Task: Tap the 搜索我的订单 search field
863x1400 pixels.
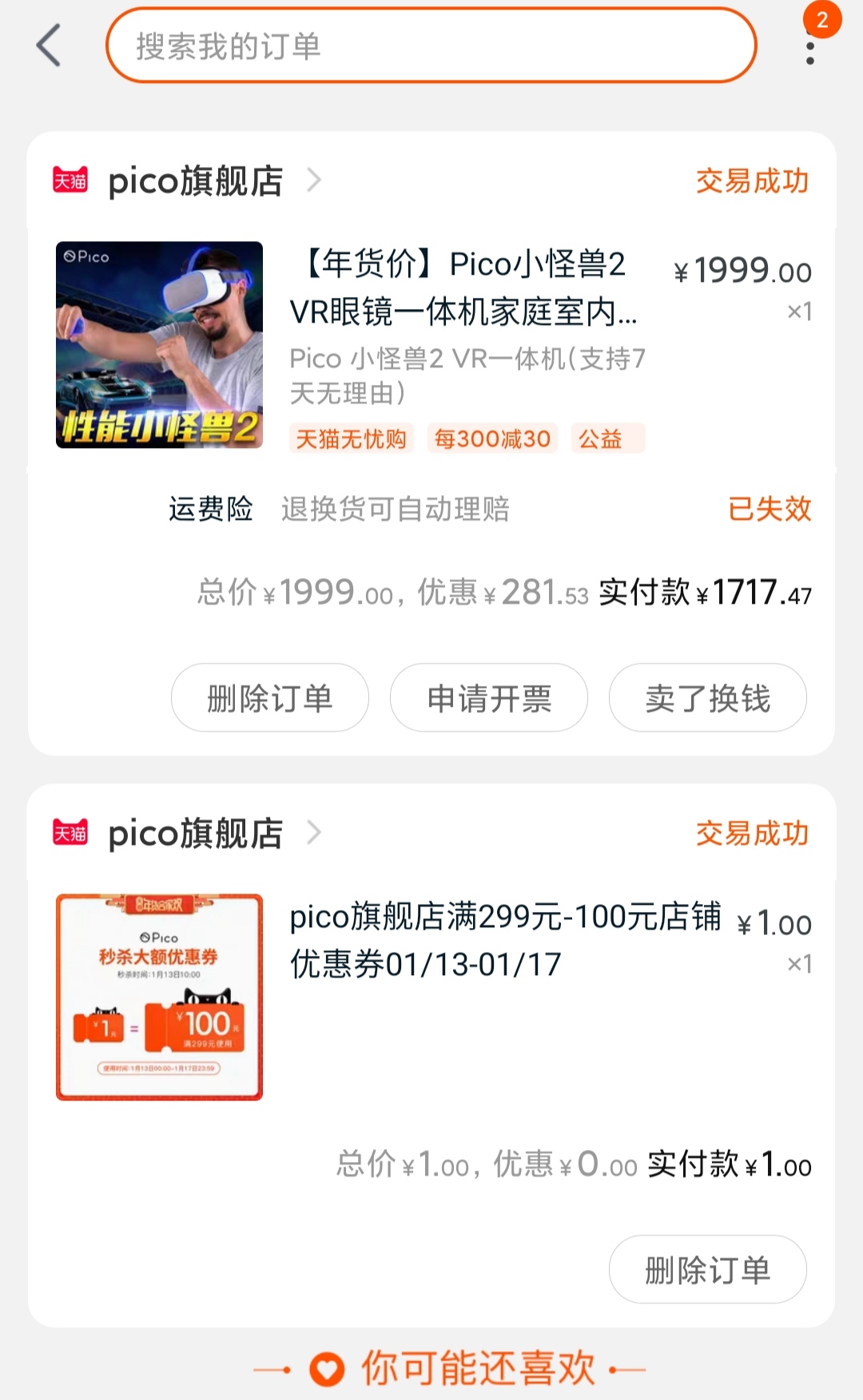Action: pos(431,46)
